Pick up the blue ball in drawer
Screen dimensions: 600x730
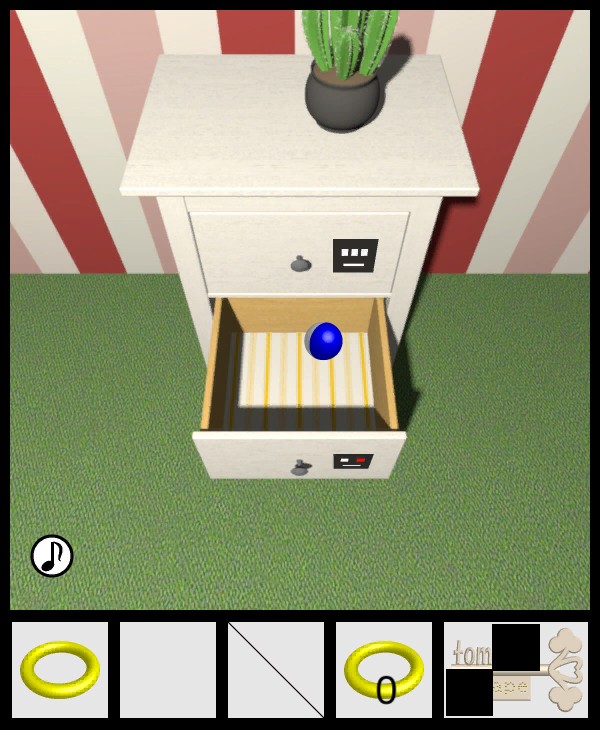click(x=325, y=341)
